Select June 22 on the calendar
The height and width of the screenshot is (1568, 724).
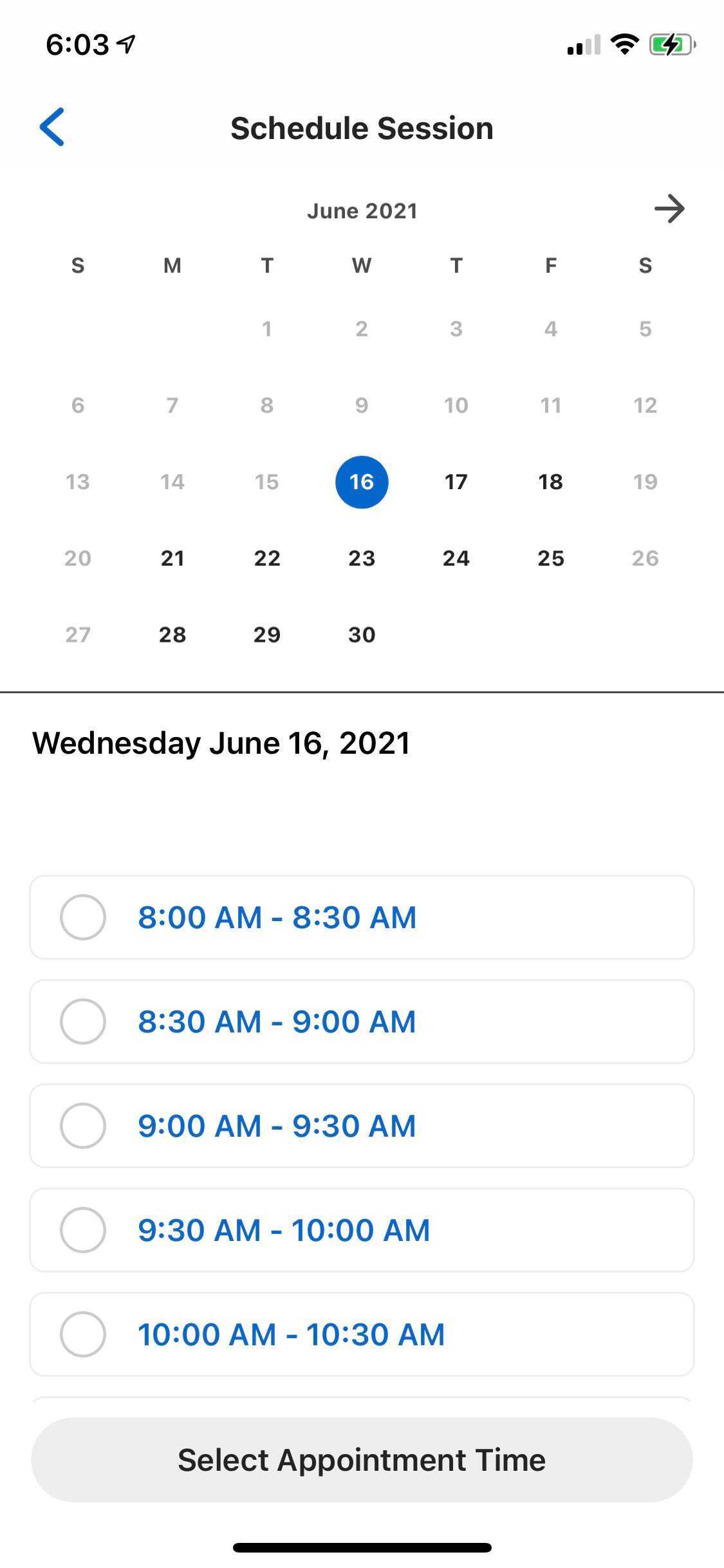267,558
